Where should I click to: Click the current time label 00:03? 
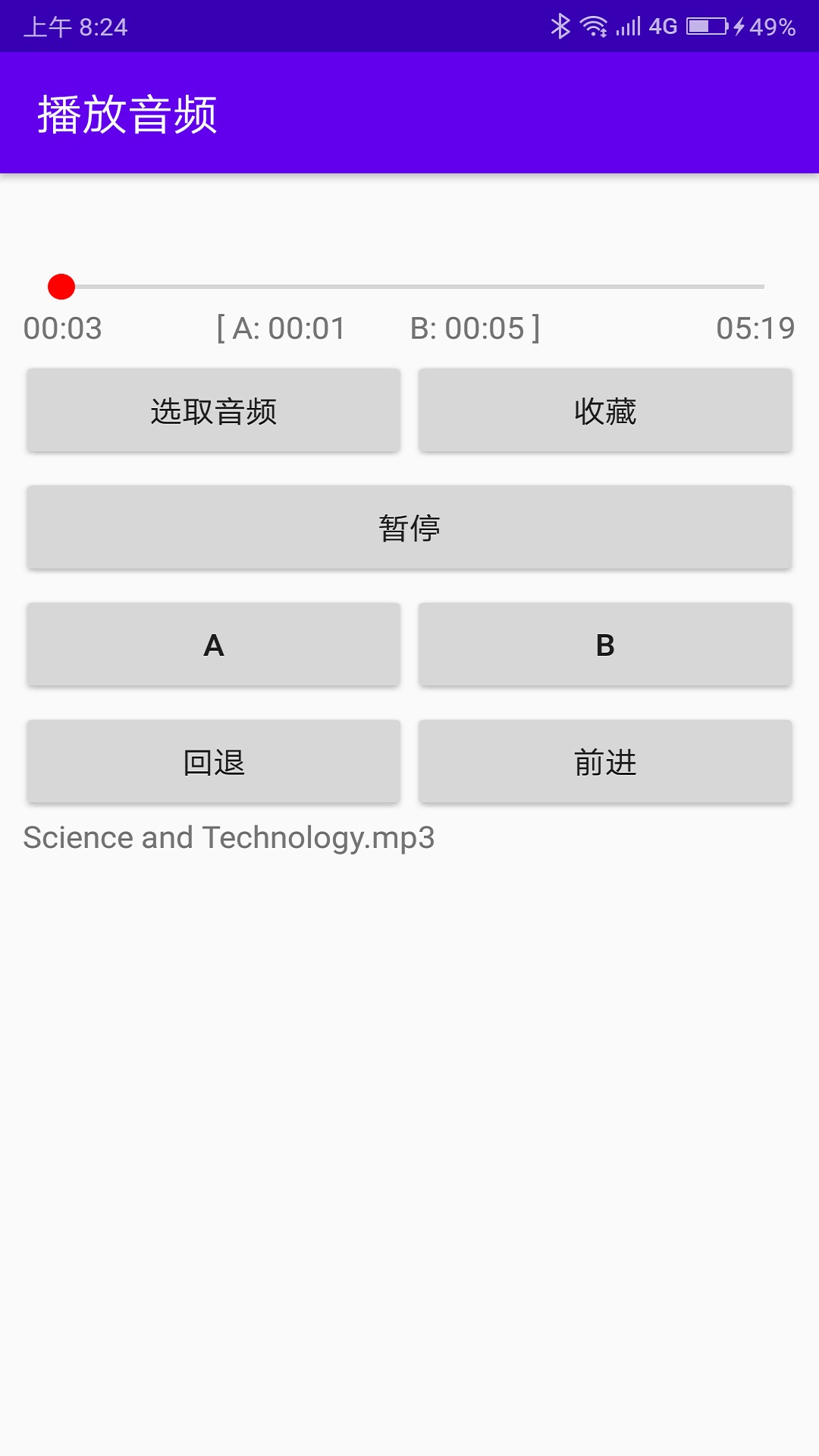61,328
